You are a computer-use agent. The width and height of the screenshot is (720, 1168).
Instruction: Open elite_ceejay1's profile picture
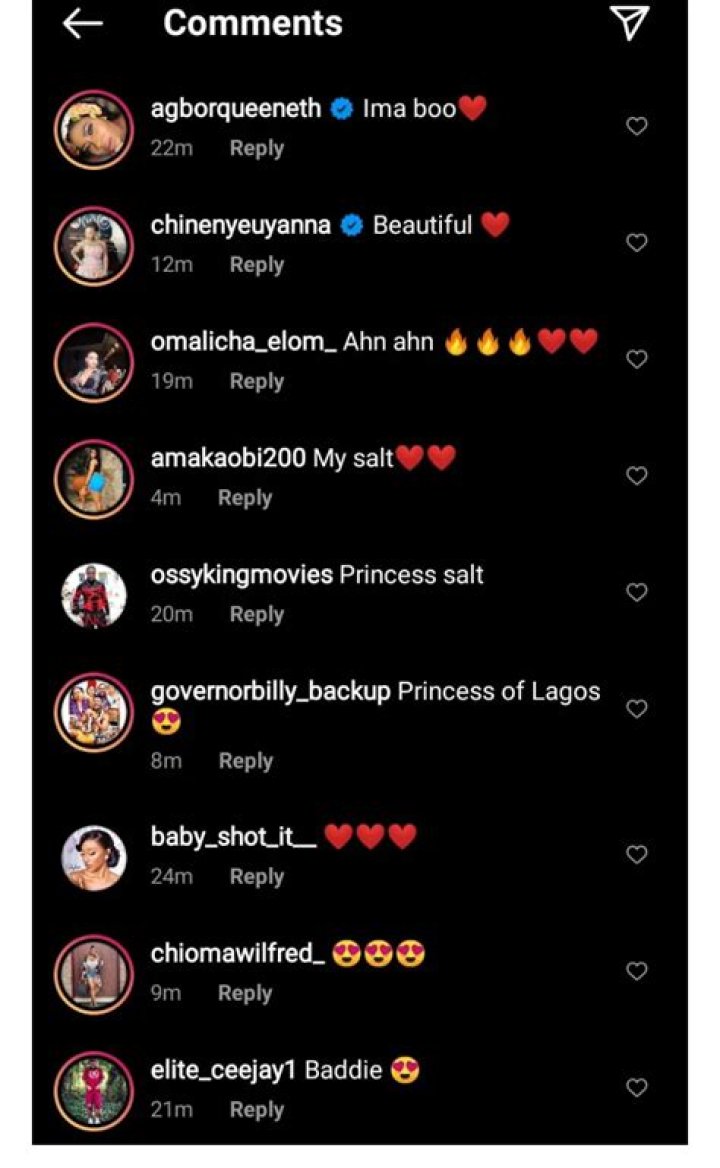(x=93, y=1085)
